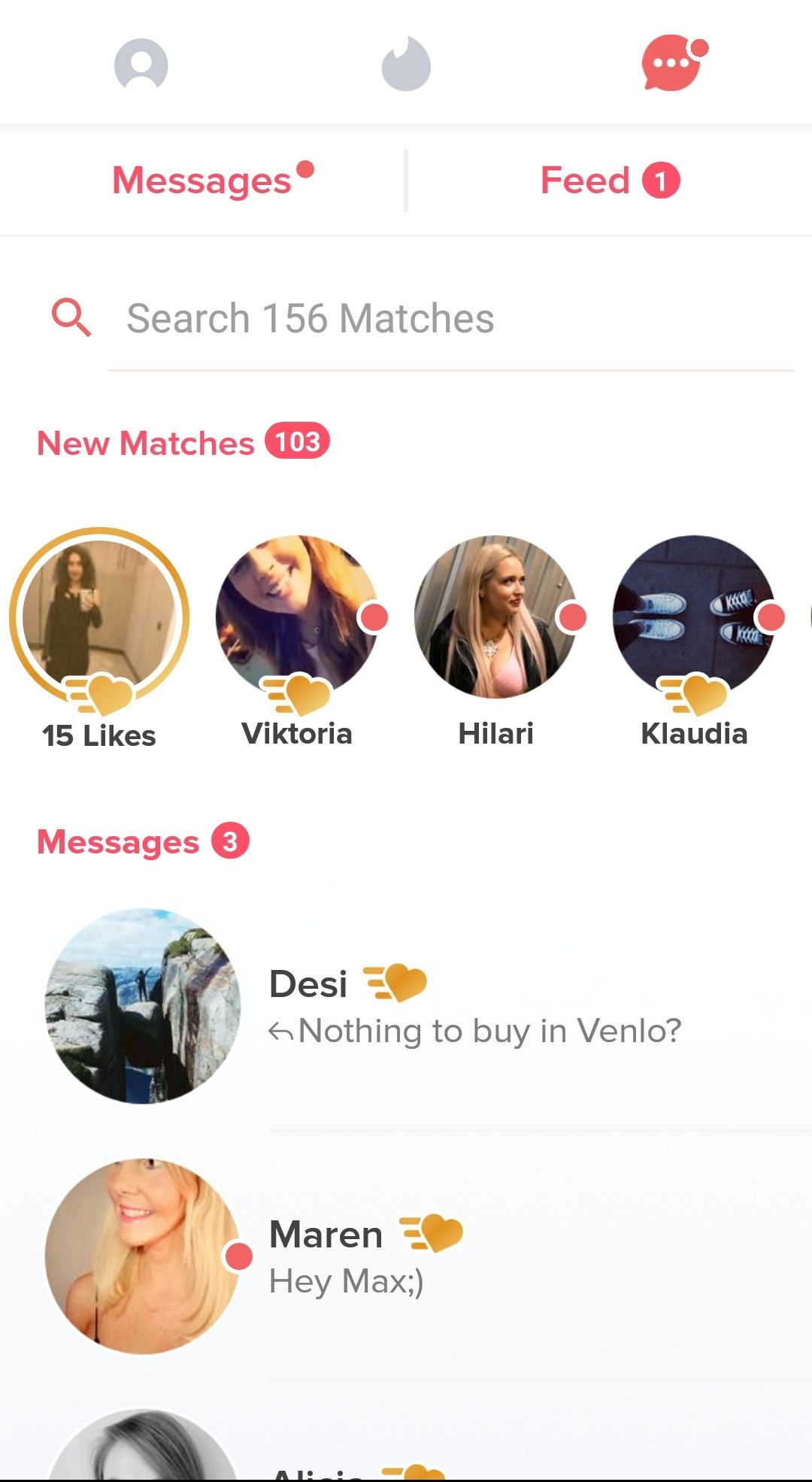812x1482 pixels.
Task: Switch to the Feed tab
Action: pos(609,180)
